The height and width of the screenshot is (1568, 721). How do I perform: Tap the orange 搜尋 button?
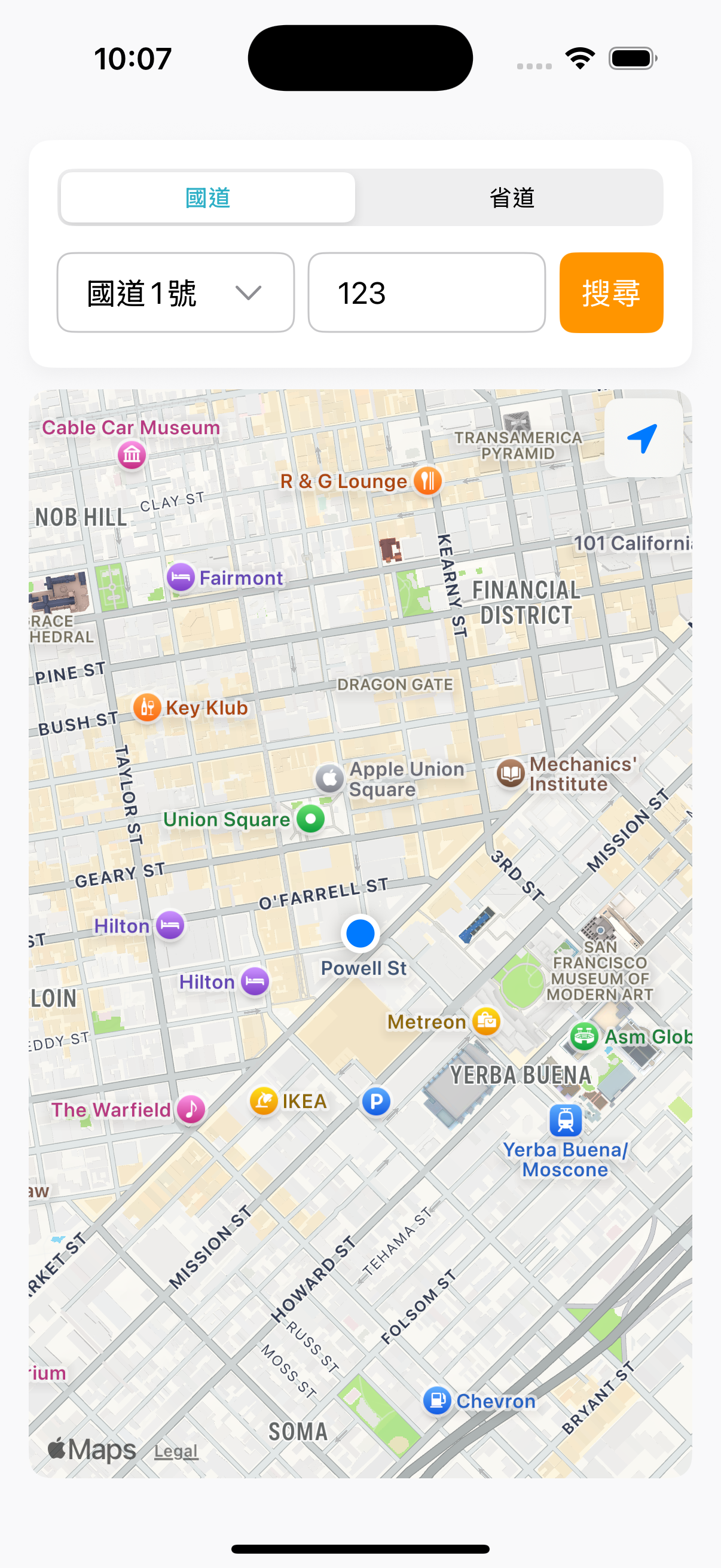tap(611, 293)
